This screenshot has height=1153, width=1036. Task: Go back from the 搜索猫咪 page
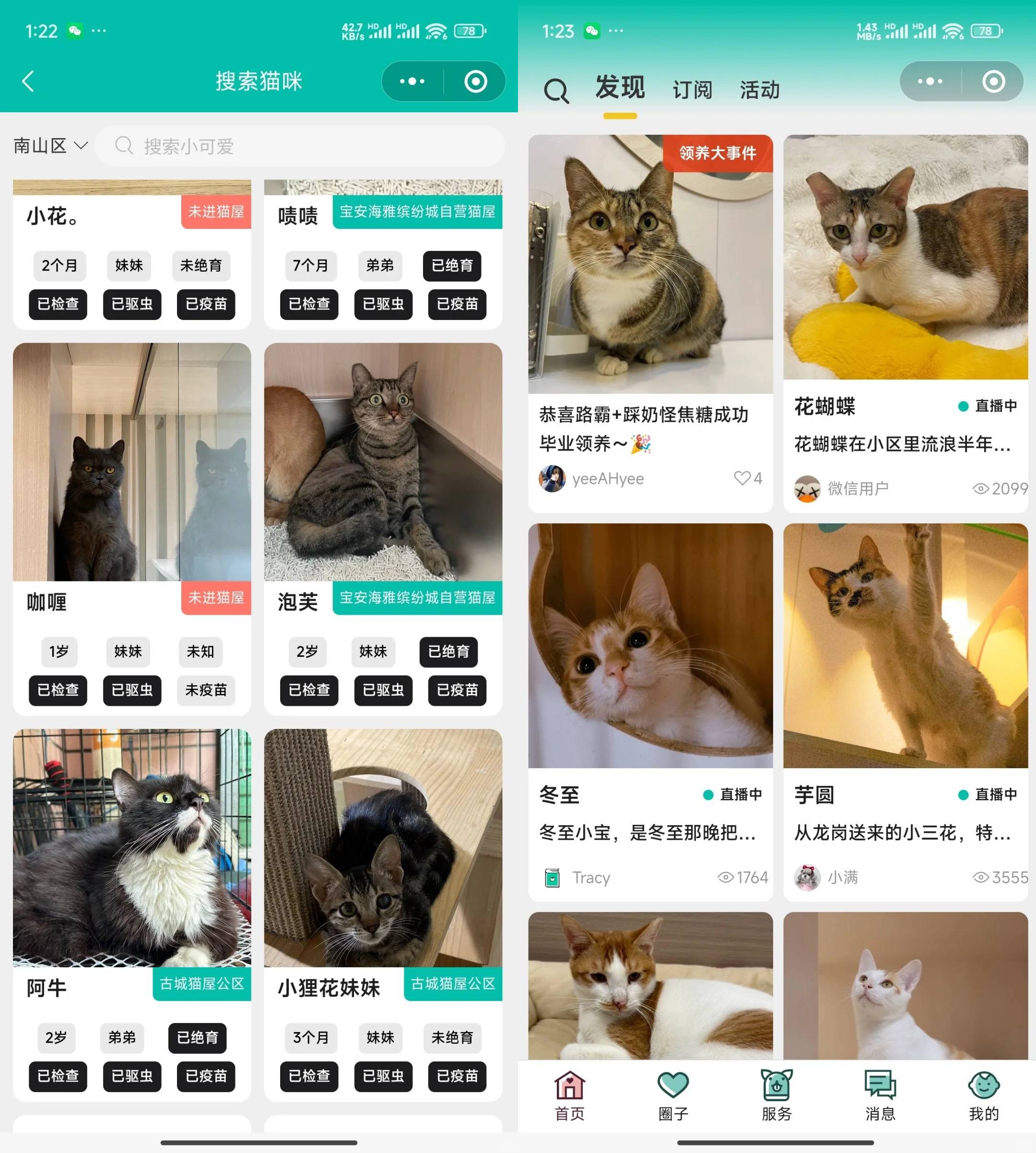pos(28,82)
